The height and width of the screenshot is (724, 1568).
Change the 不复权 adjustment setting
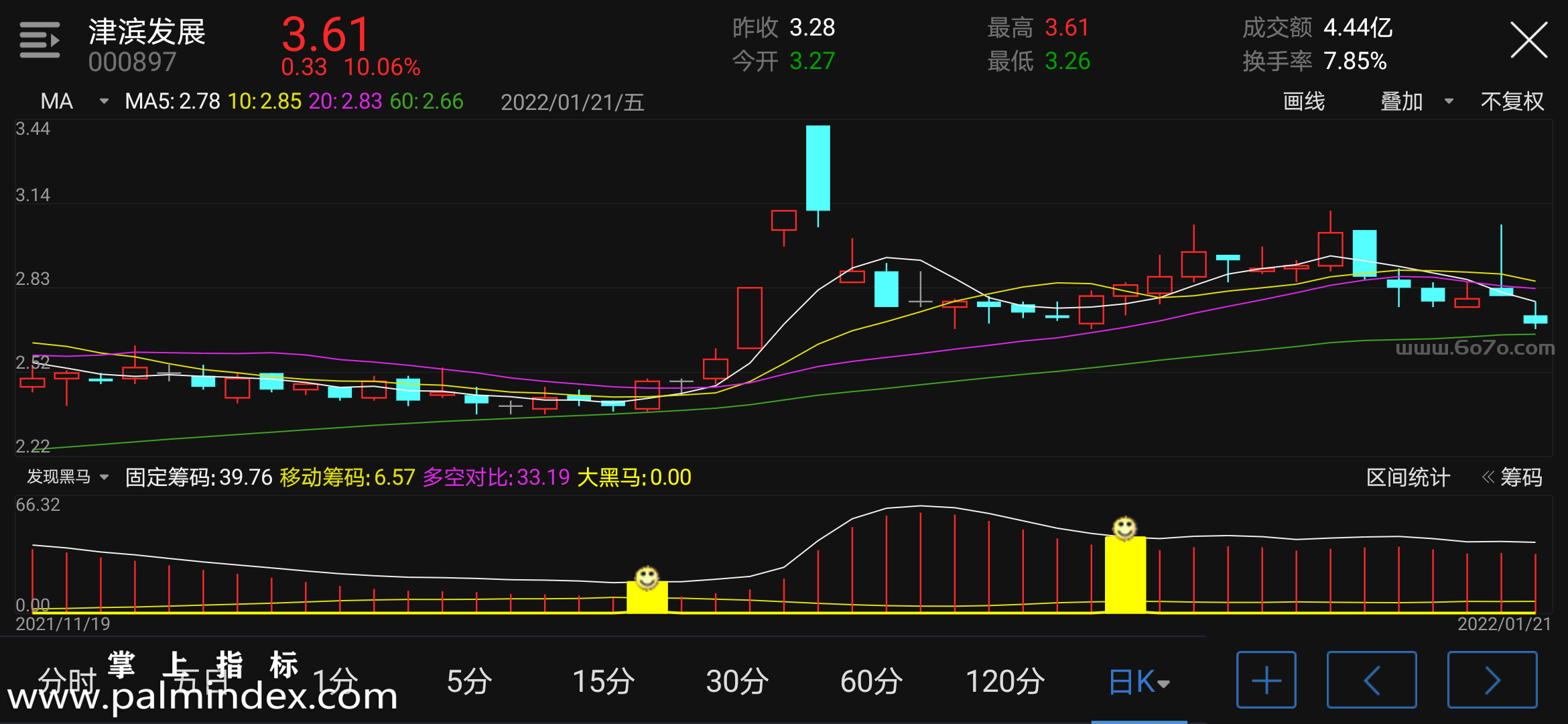click(x=1512, y=101)
